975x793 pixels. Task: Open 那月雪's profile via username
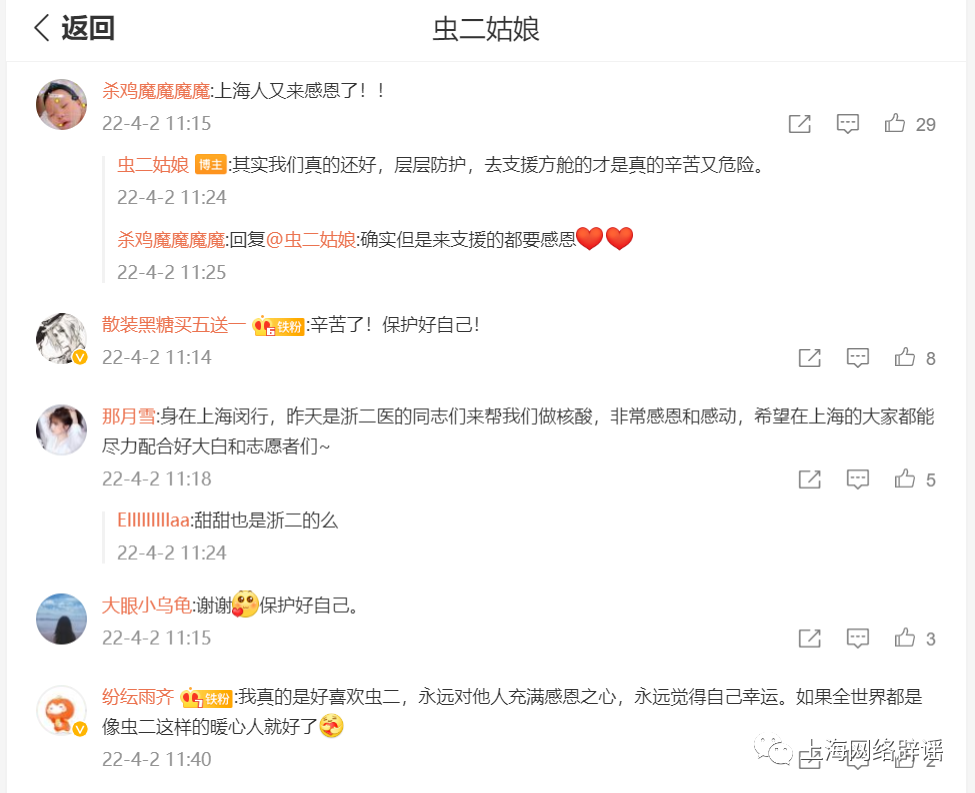[128, 416]
